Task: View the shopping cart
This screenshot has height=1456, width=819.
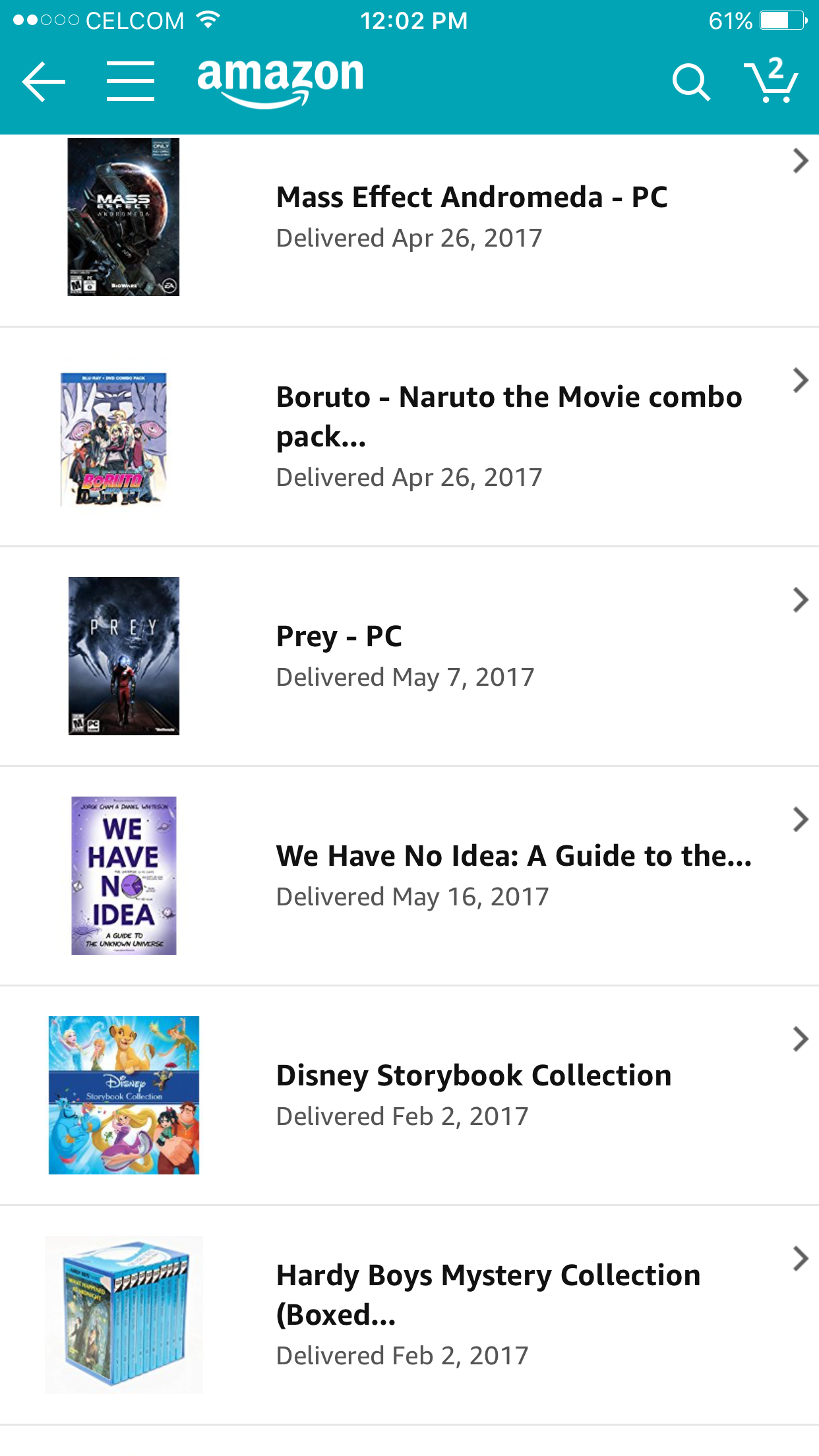Action: coord(770,82)
